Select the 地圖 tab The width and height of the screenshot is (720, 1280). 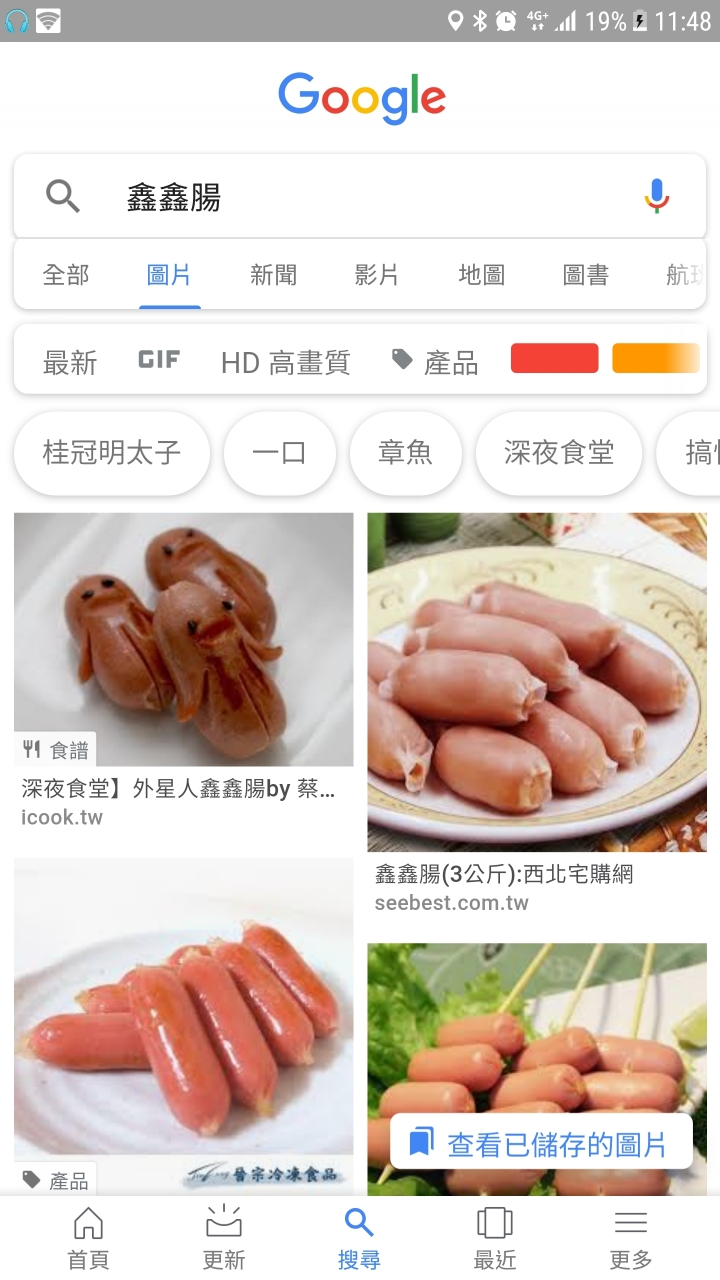click(x=481, y=275)
